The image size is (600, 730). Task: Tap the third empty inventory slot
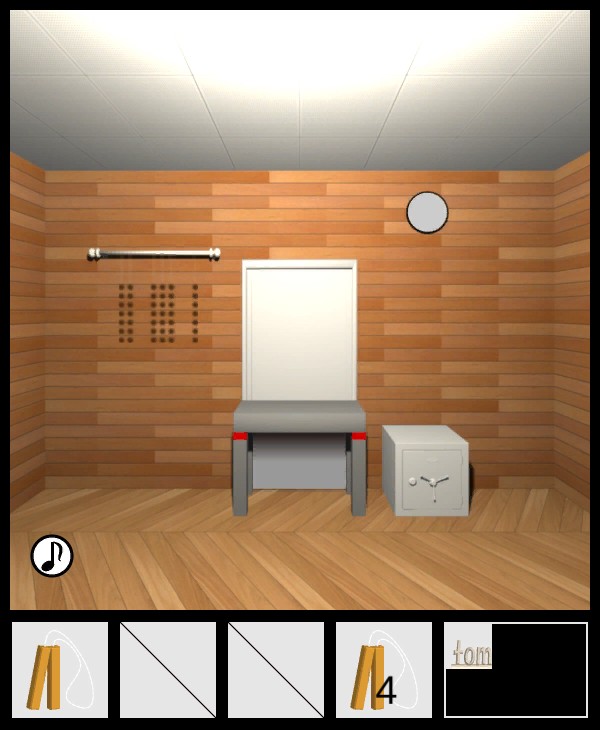point(276,670)
